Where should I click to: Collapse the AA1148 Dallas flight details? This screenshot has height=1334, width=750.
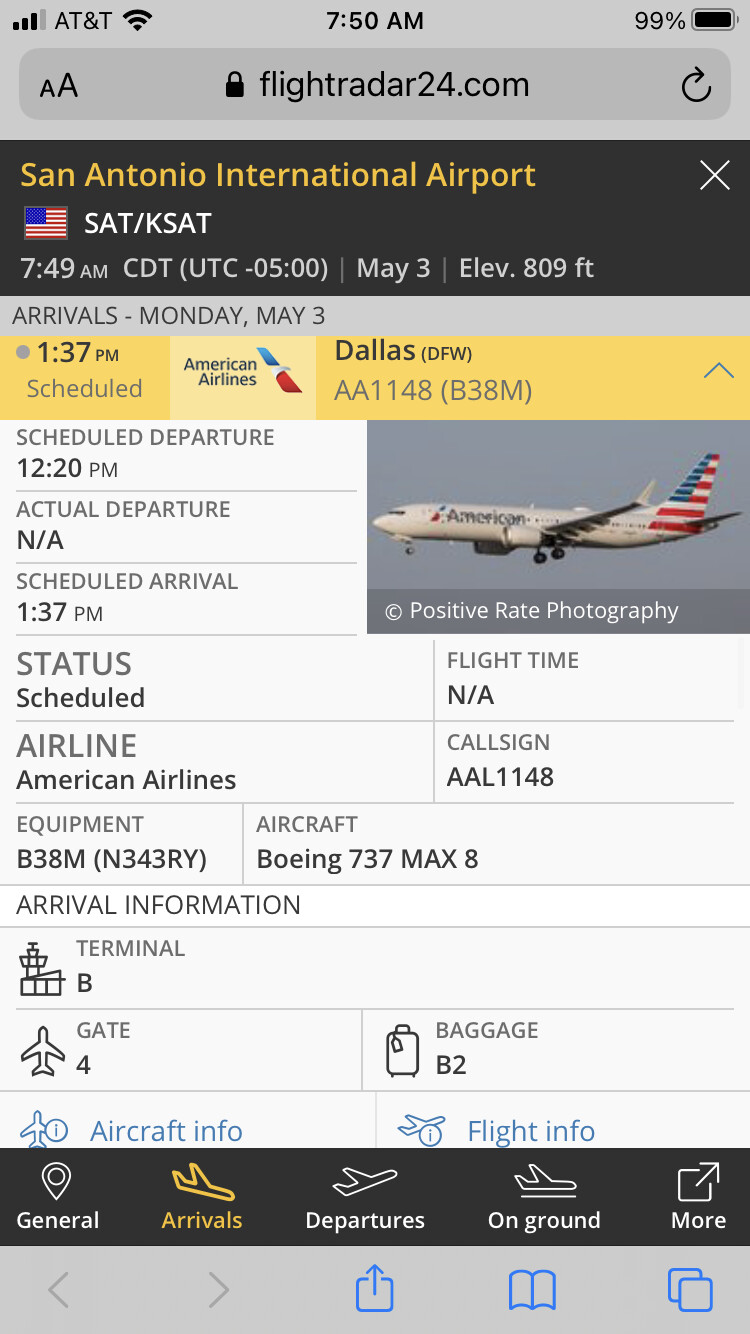[x=718, y=371]
